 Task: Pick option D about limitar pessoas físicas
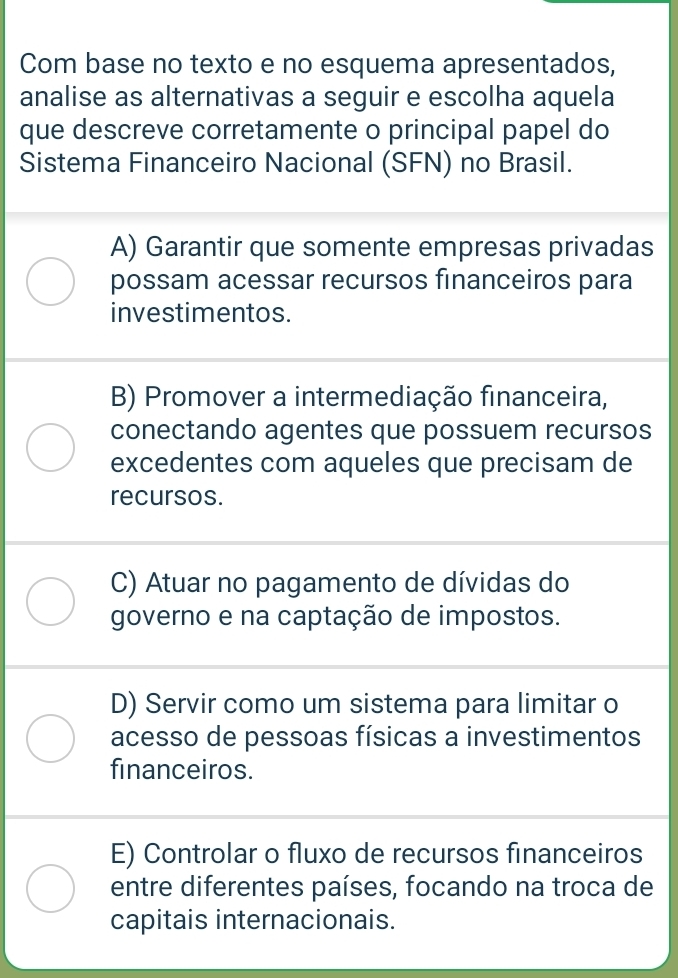tap(49, 737)
